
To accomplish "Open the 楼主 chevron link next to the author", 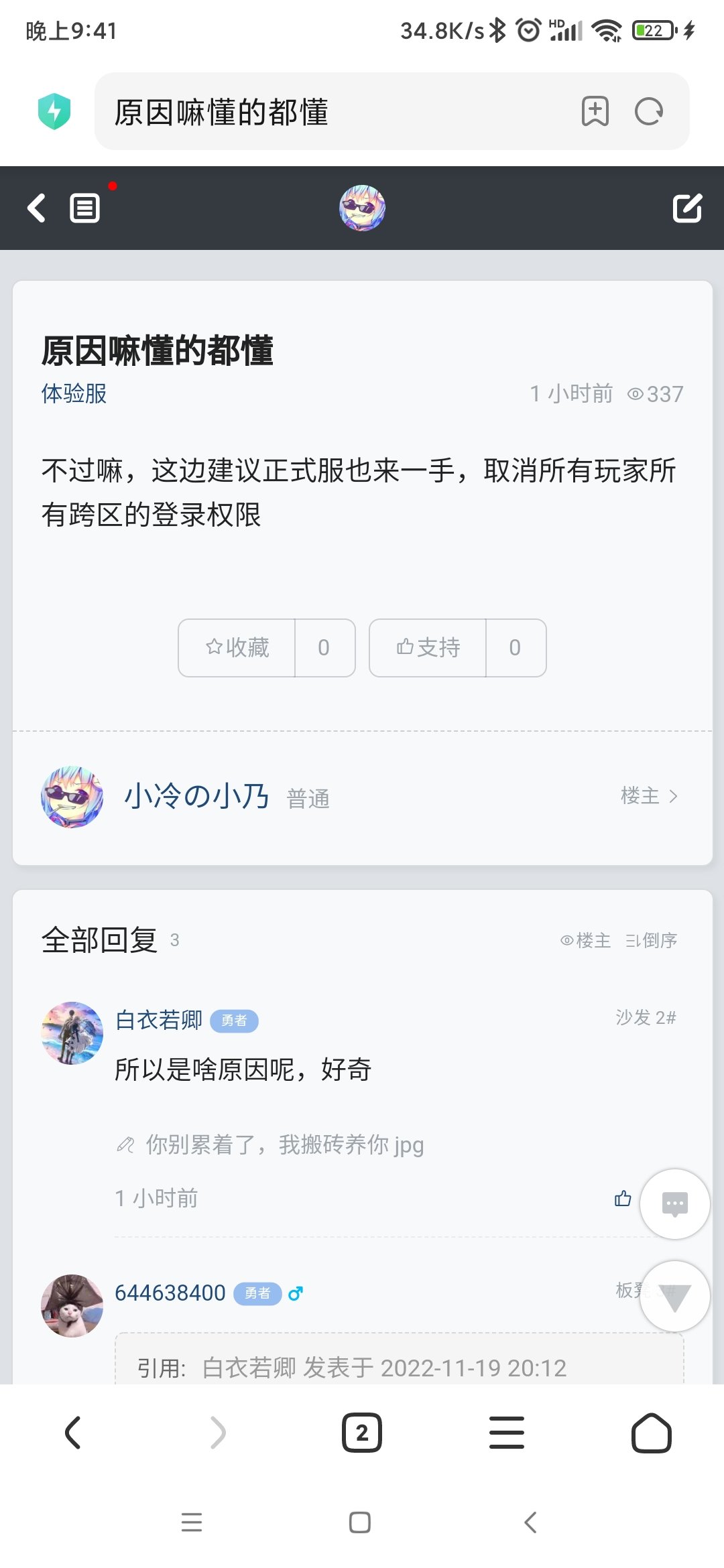I will point(650,796).
